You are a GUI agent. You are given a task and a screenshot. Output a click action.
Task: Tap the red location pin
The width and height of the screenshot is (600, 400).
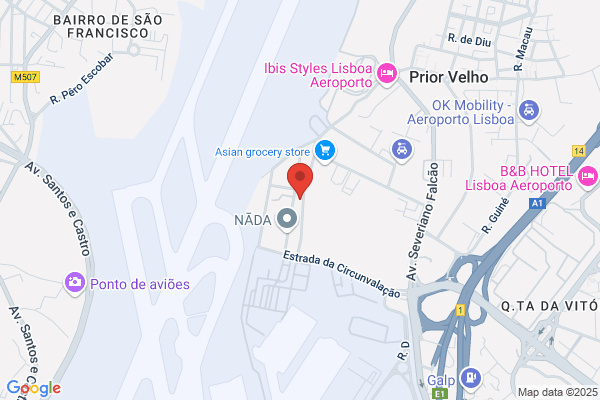[x=300, y=181]
